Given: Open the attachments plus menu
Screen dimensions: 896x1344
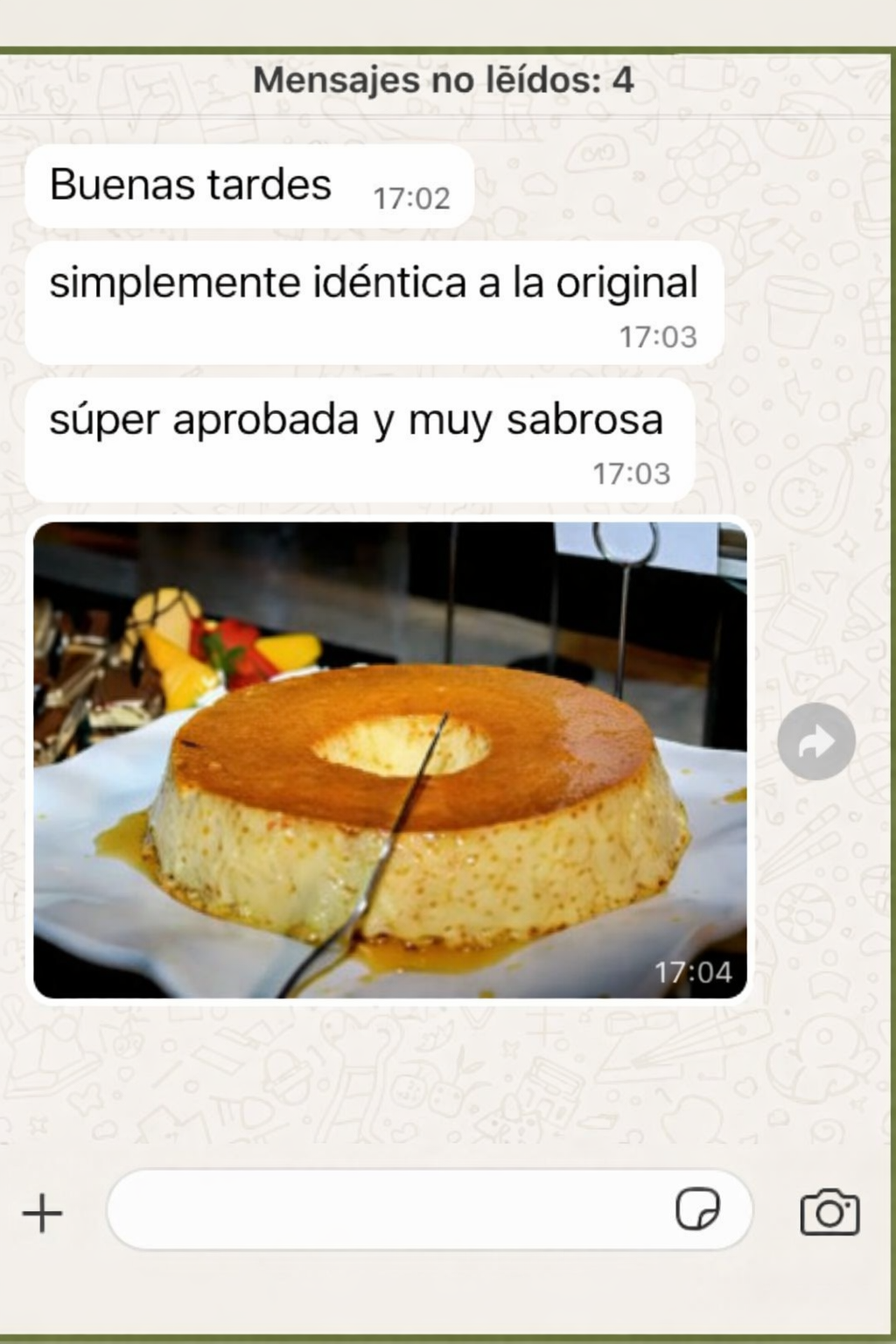Looking at the screenshot, I should 42,1213.
